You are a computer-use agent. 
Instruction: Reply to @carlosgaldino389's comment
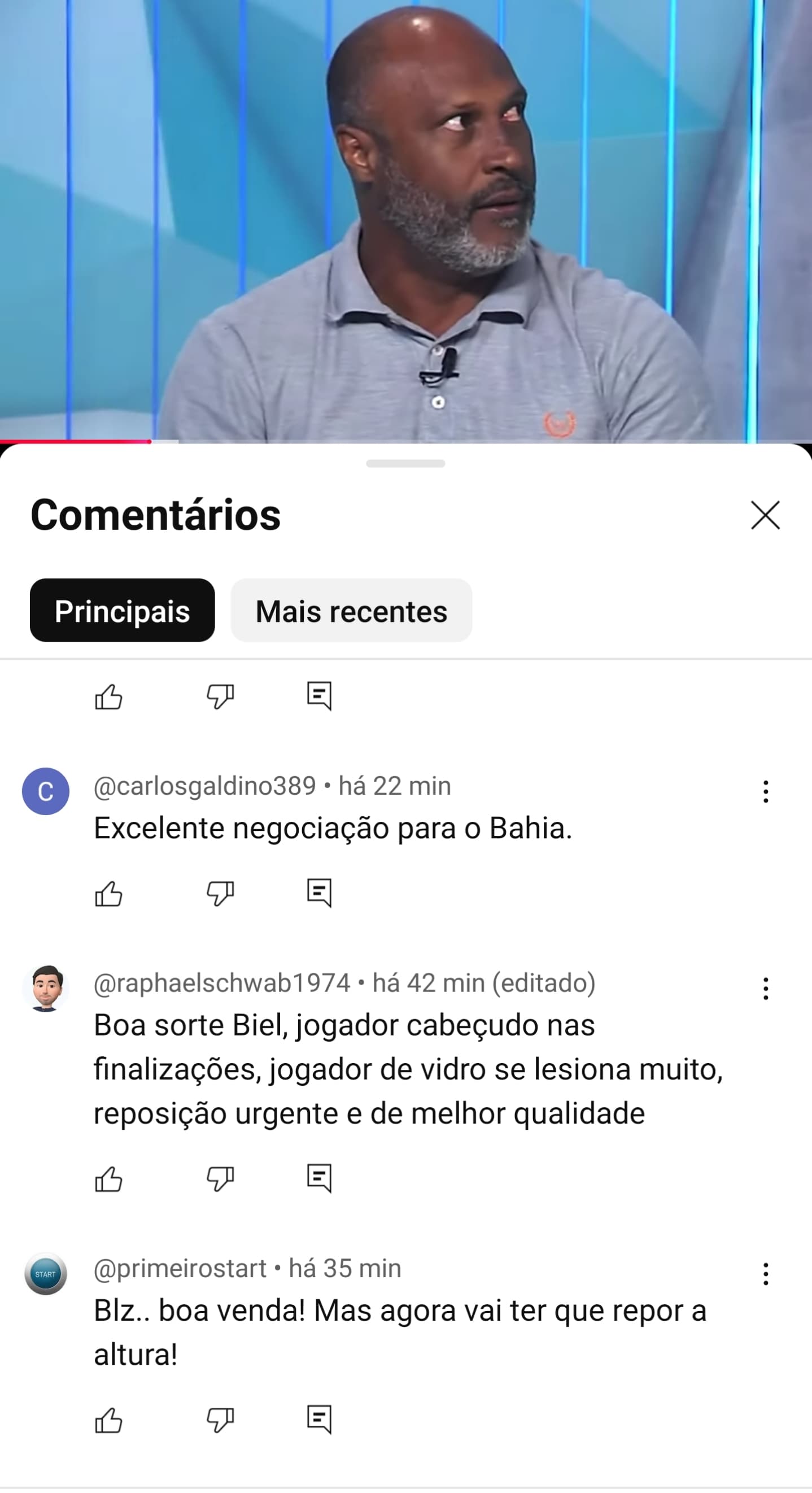pyautogui.click(x=319, y=893)
